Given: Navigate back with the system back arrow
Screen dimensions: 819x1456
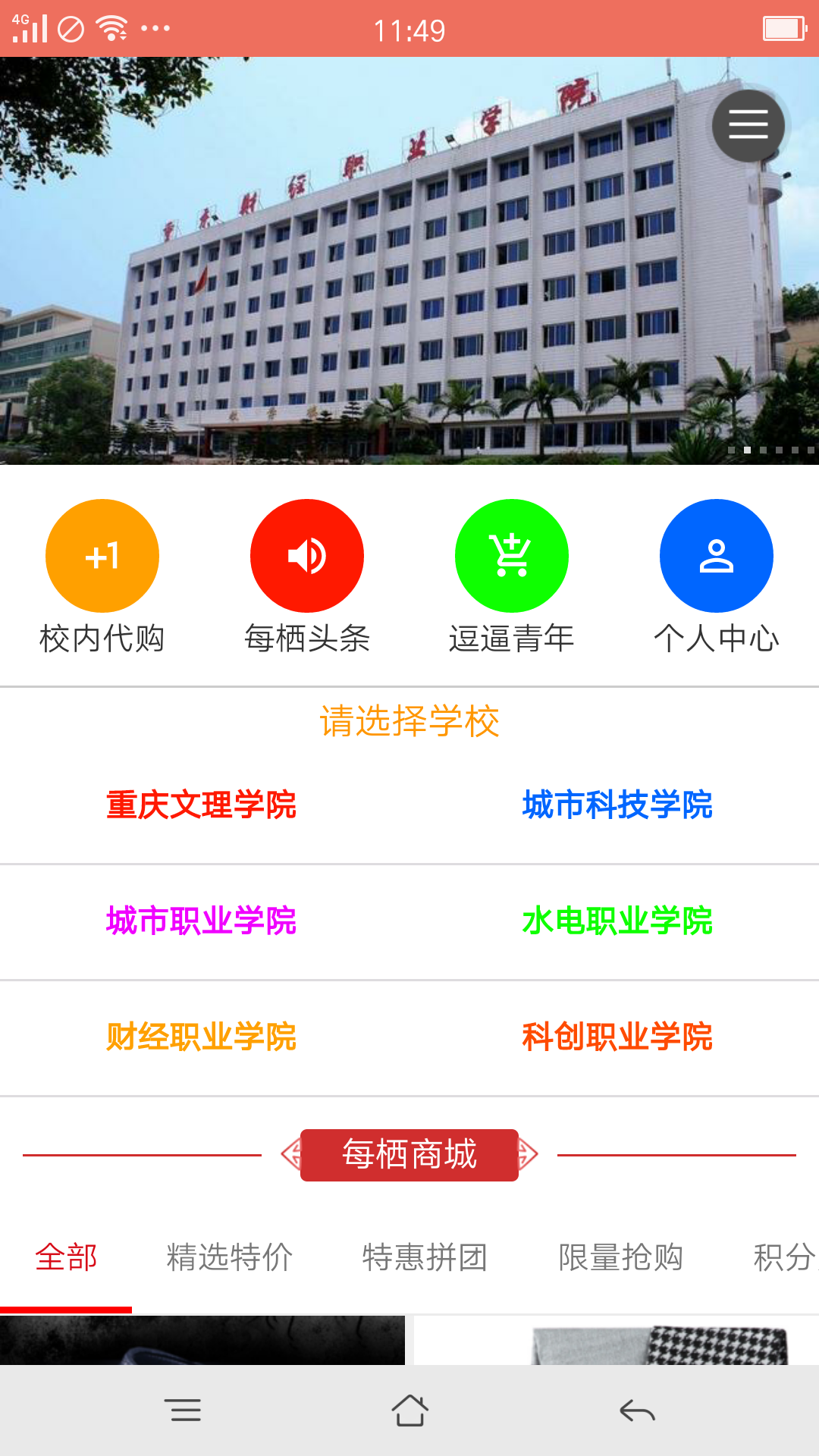Looking at the screenshot, I should (x=637, y=1410).
